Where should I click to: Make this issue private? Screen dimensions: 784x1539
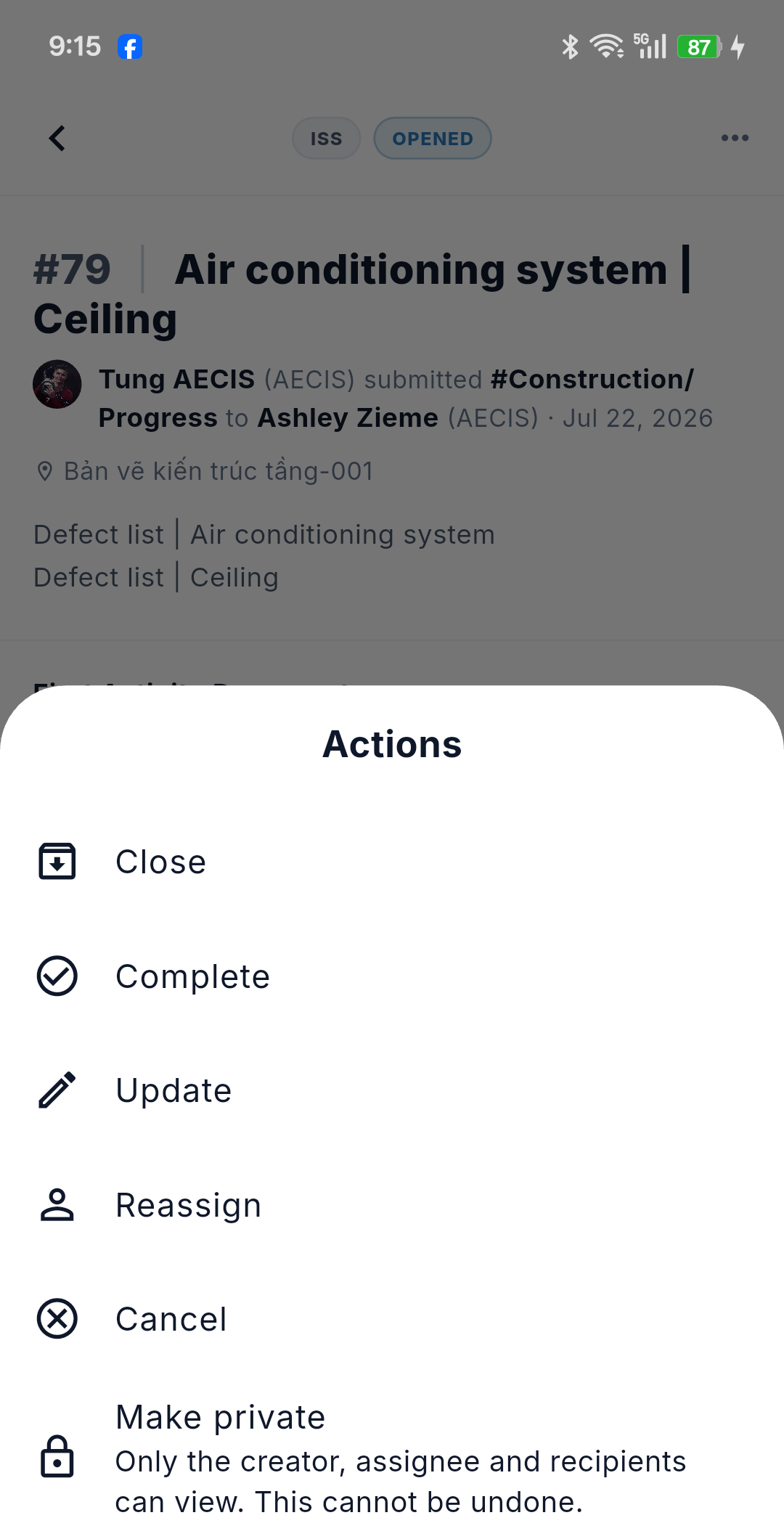pos(392,1458)
